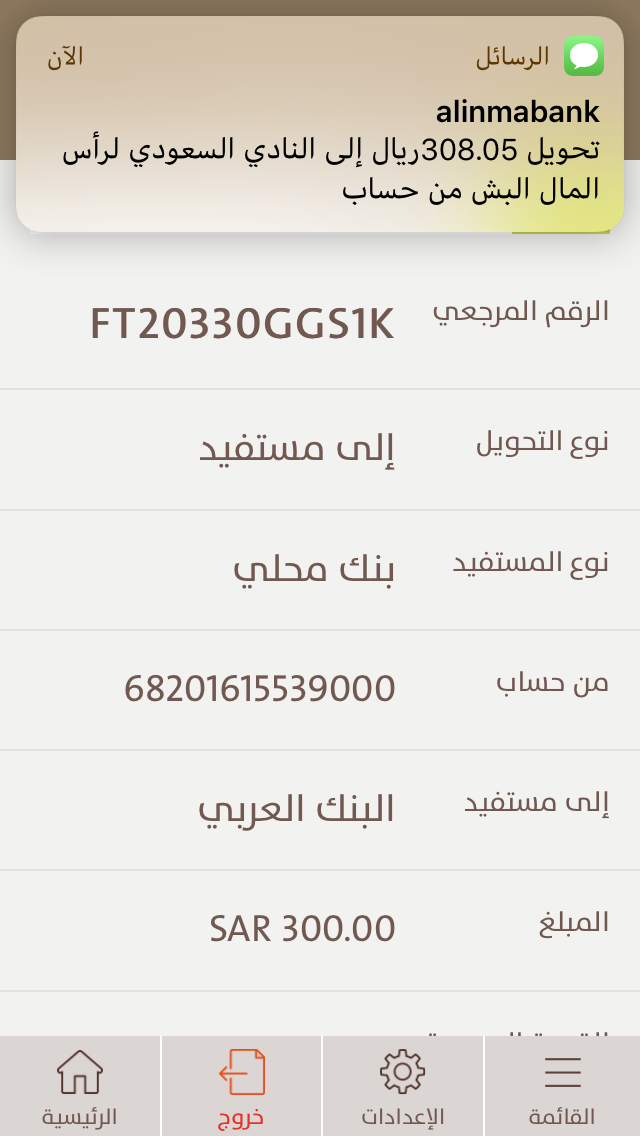Open the alinmabank message notification banner
The width and height of the screenshot is (640, 1136).
pyautogui.click(x=320, y=124)
